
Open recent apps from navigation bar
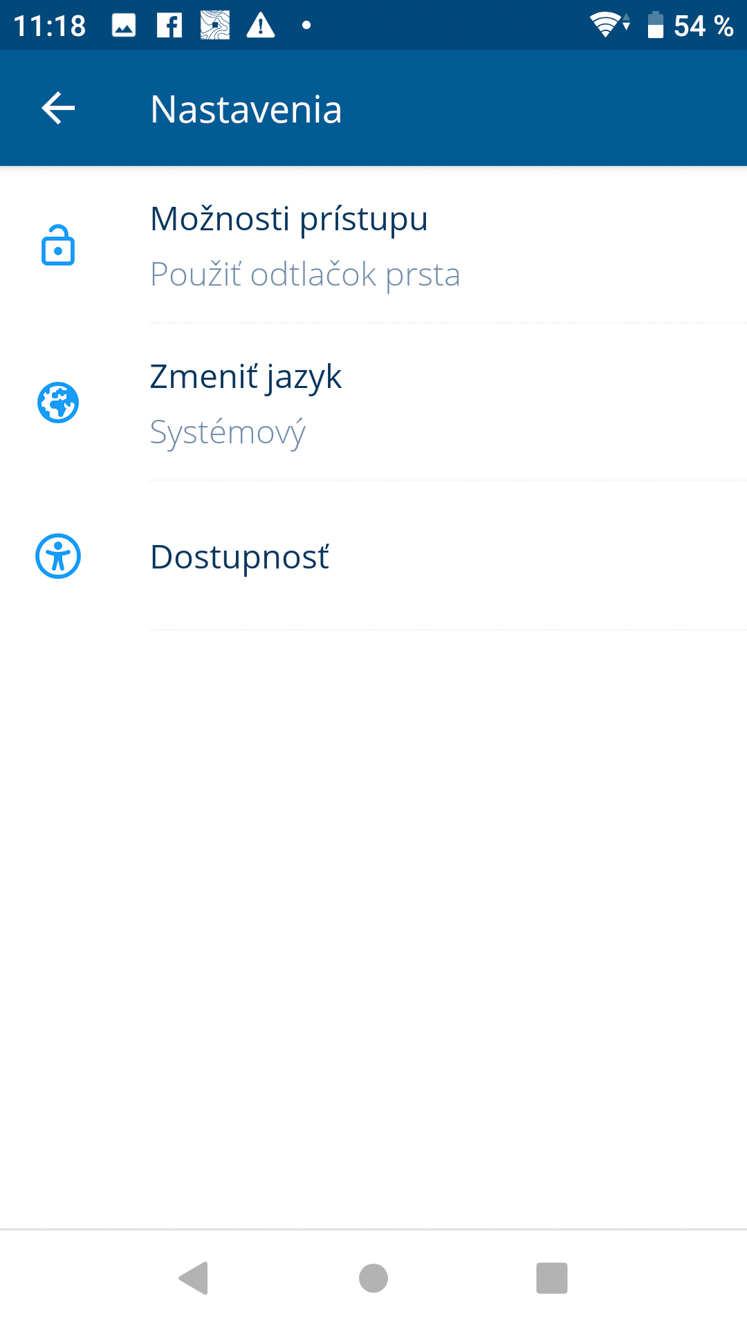[552, 1277]
